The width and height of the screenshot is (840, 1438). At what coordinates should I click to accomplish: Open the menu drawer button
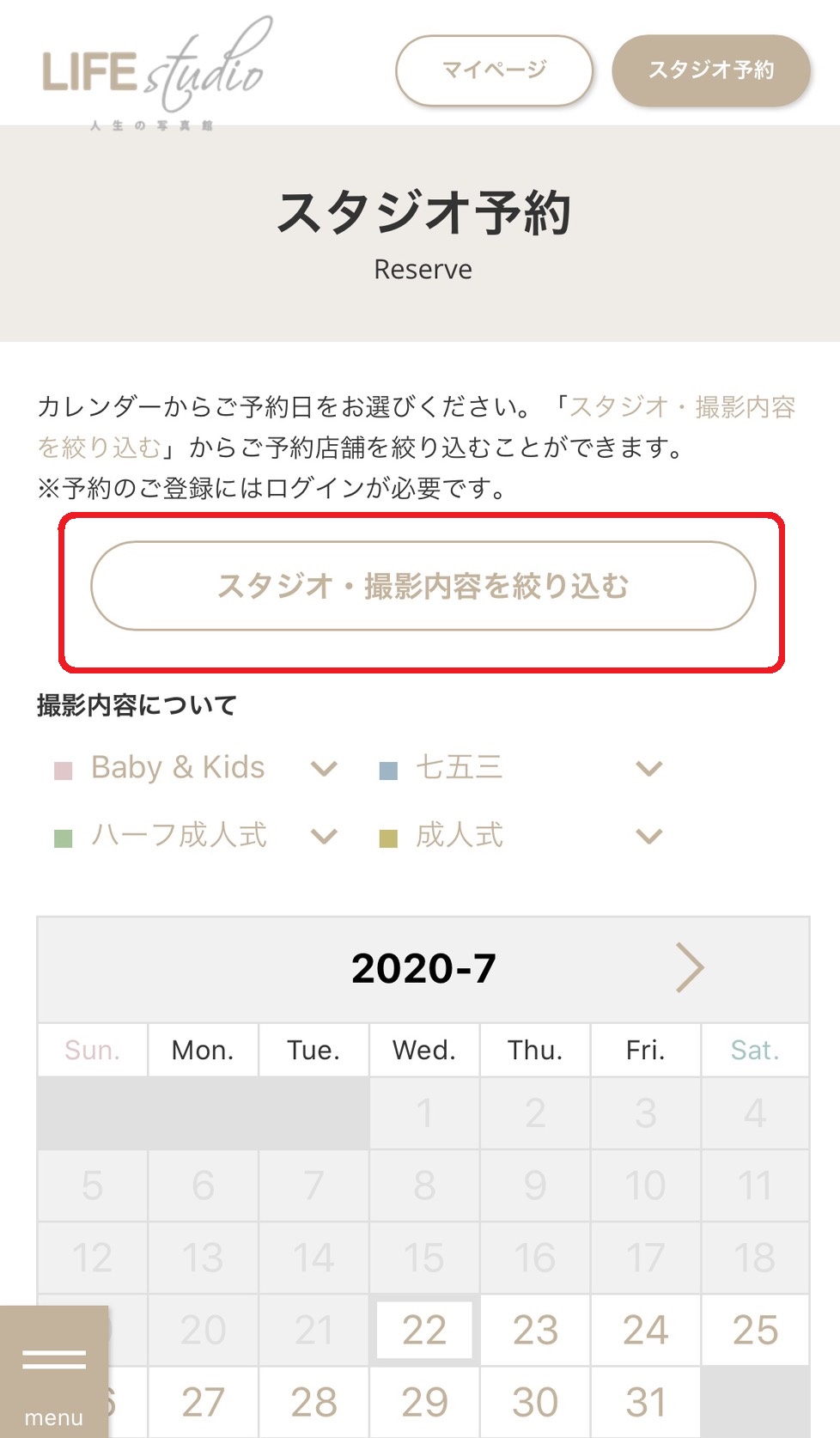click(54, 1372)
